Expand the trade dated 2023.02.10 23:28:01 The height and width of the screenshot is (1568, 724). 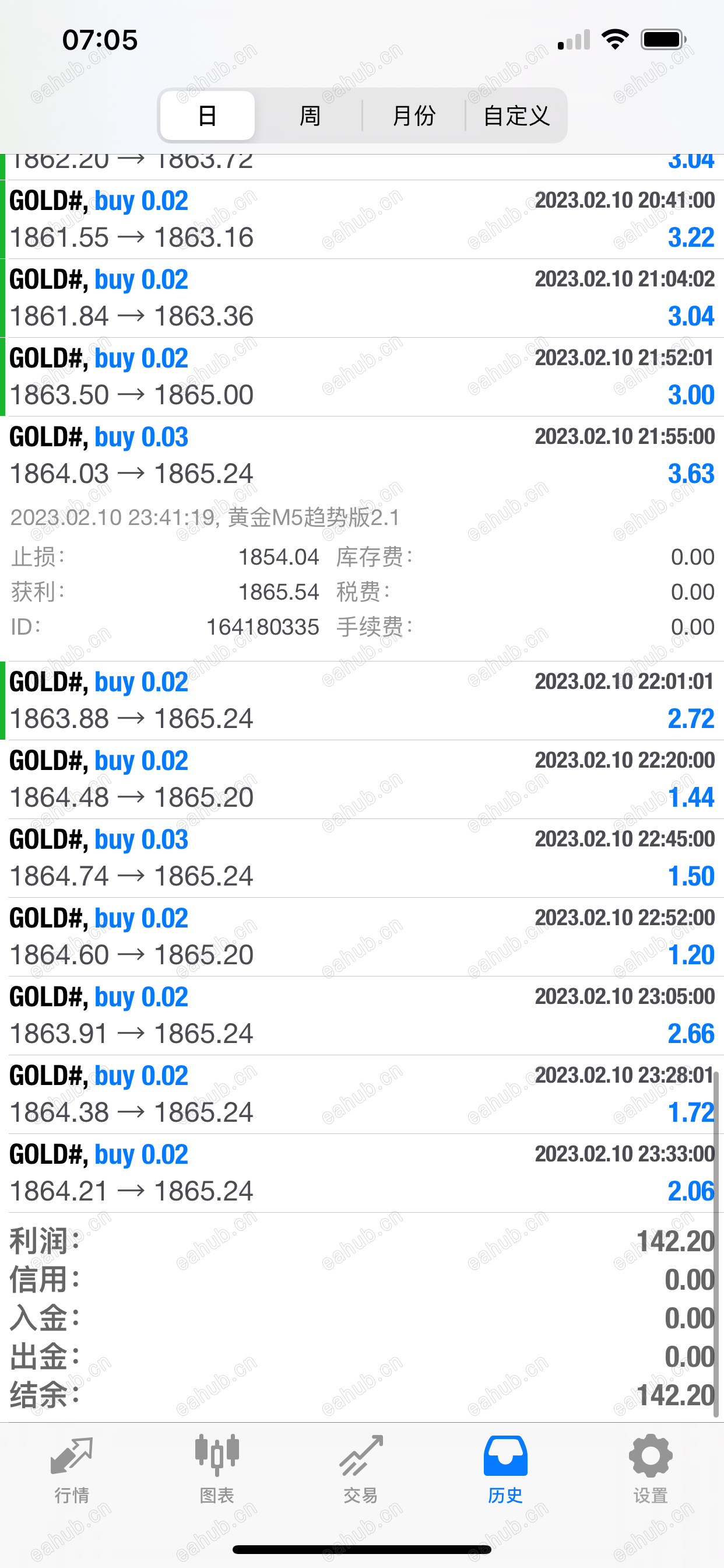[x=362, y=1094]
